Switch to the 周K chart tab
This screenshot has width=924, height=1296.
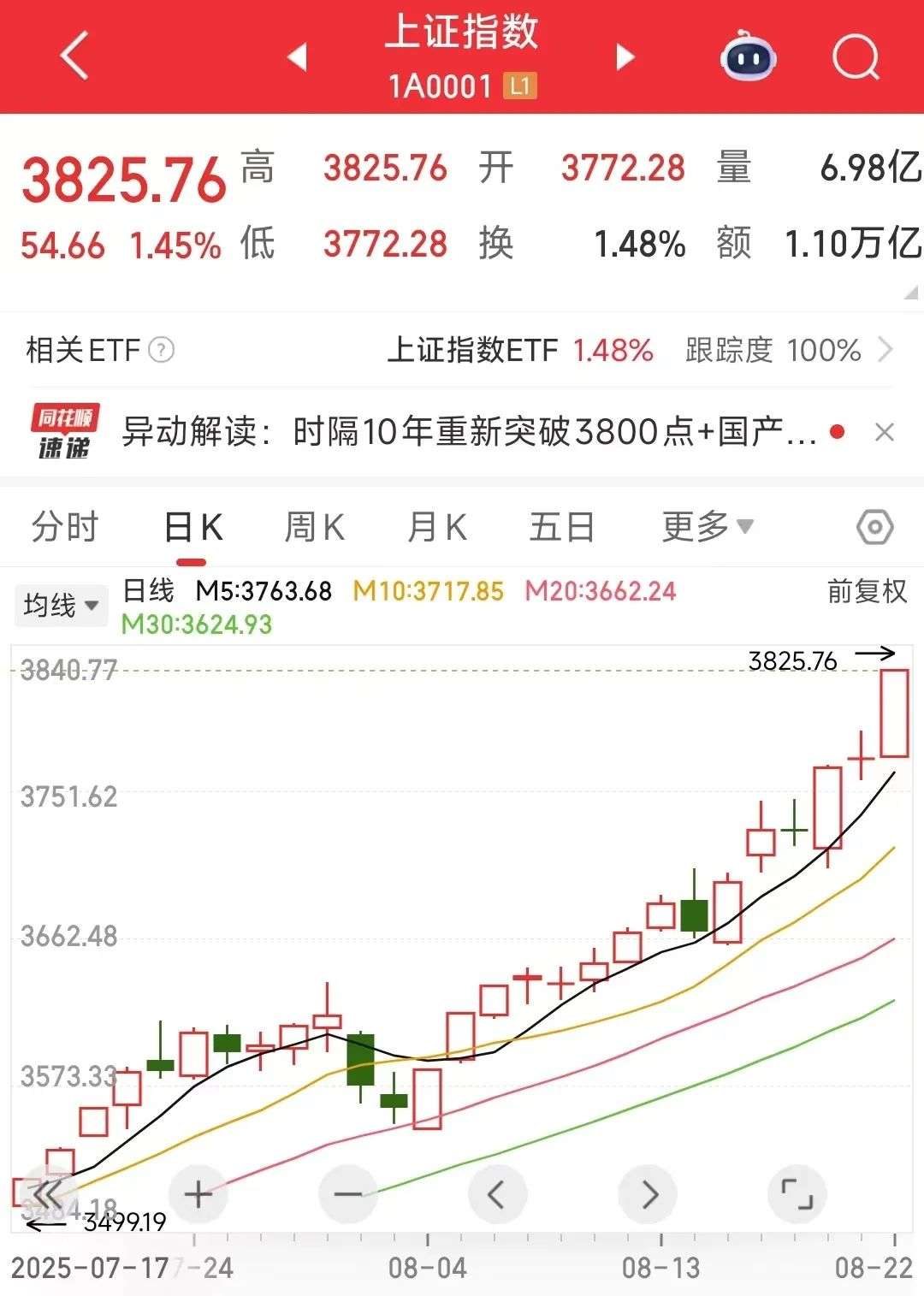(314, 527)
